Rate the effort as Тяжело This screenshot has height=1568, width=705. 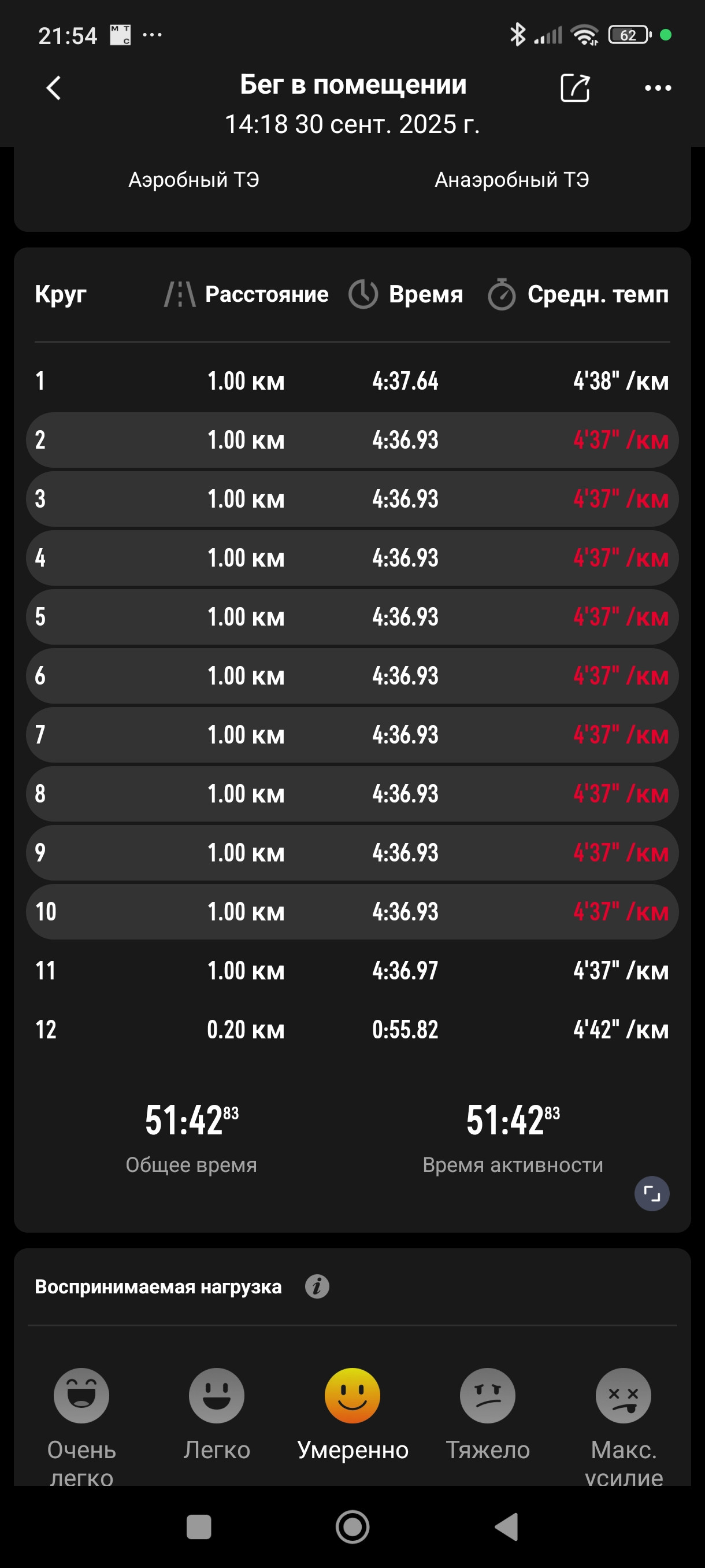[487, 1395]
